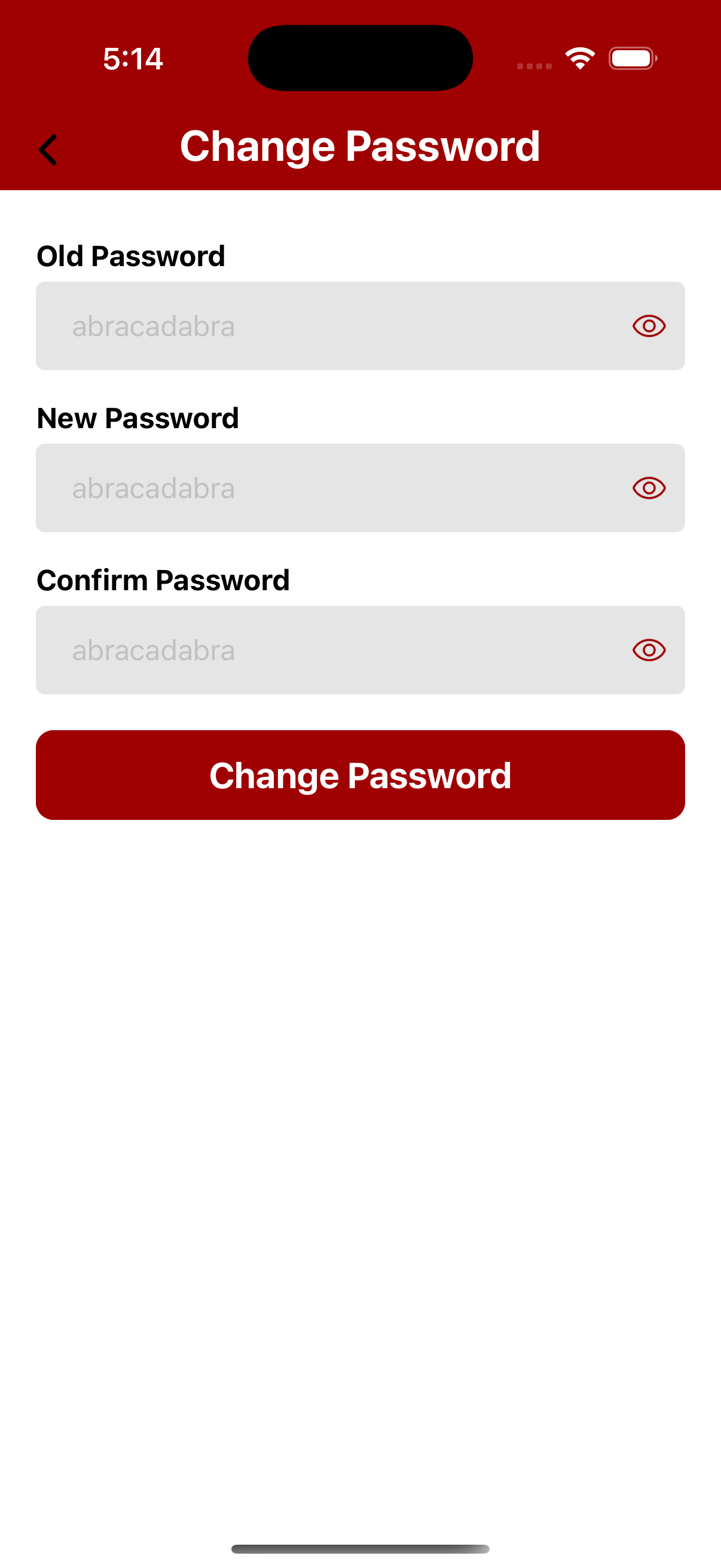
Task: Select the Confirm Password field
Action: 329,650
